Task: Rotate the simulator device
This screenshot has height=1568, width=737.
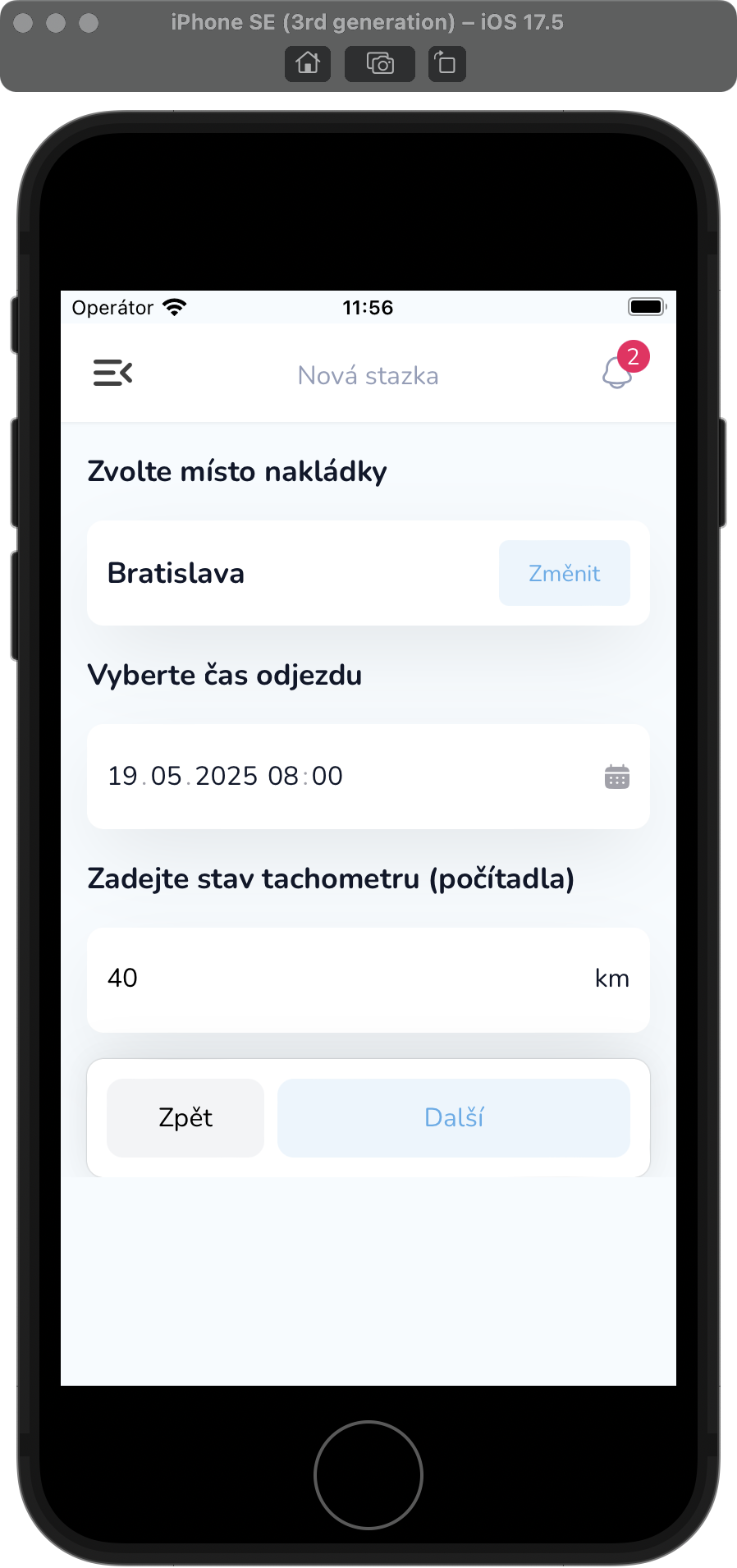Action: pyautogui.click(x=446, y=63)
